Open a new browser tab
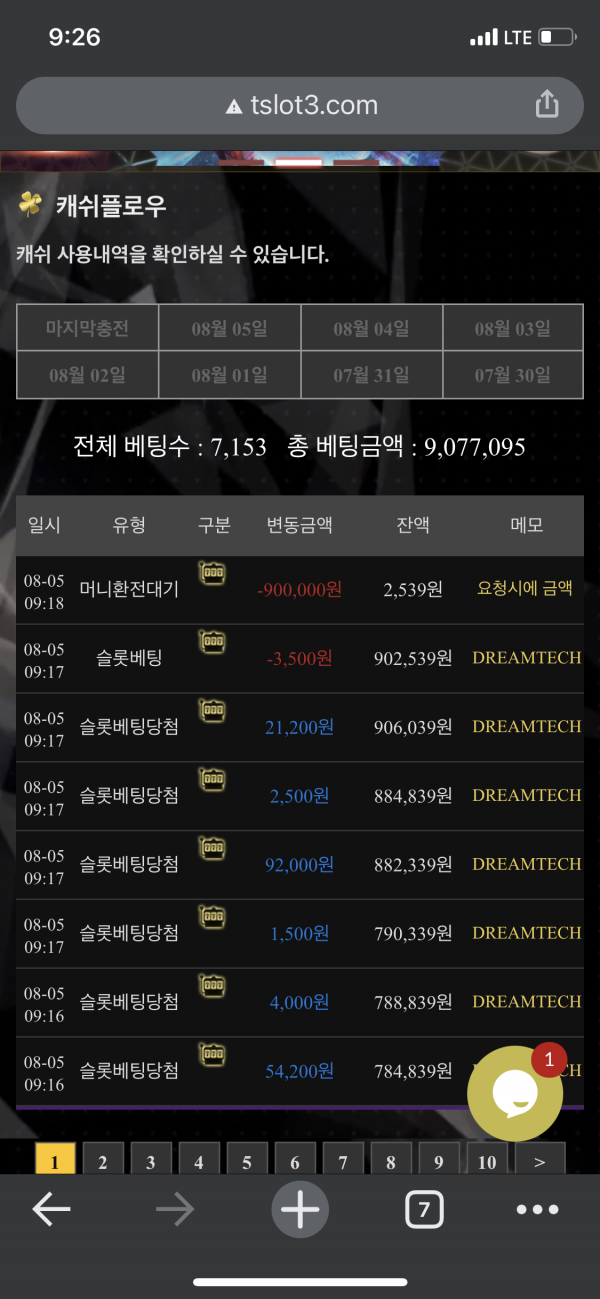 pos(299,1211)
